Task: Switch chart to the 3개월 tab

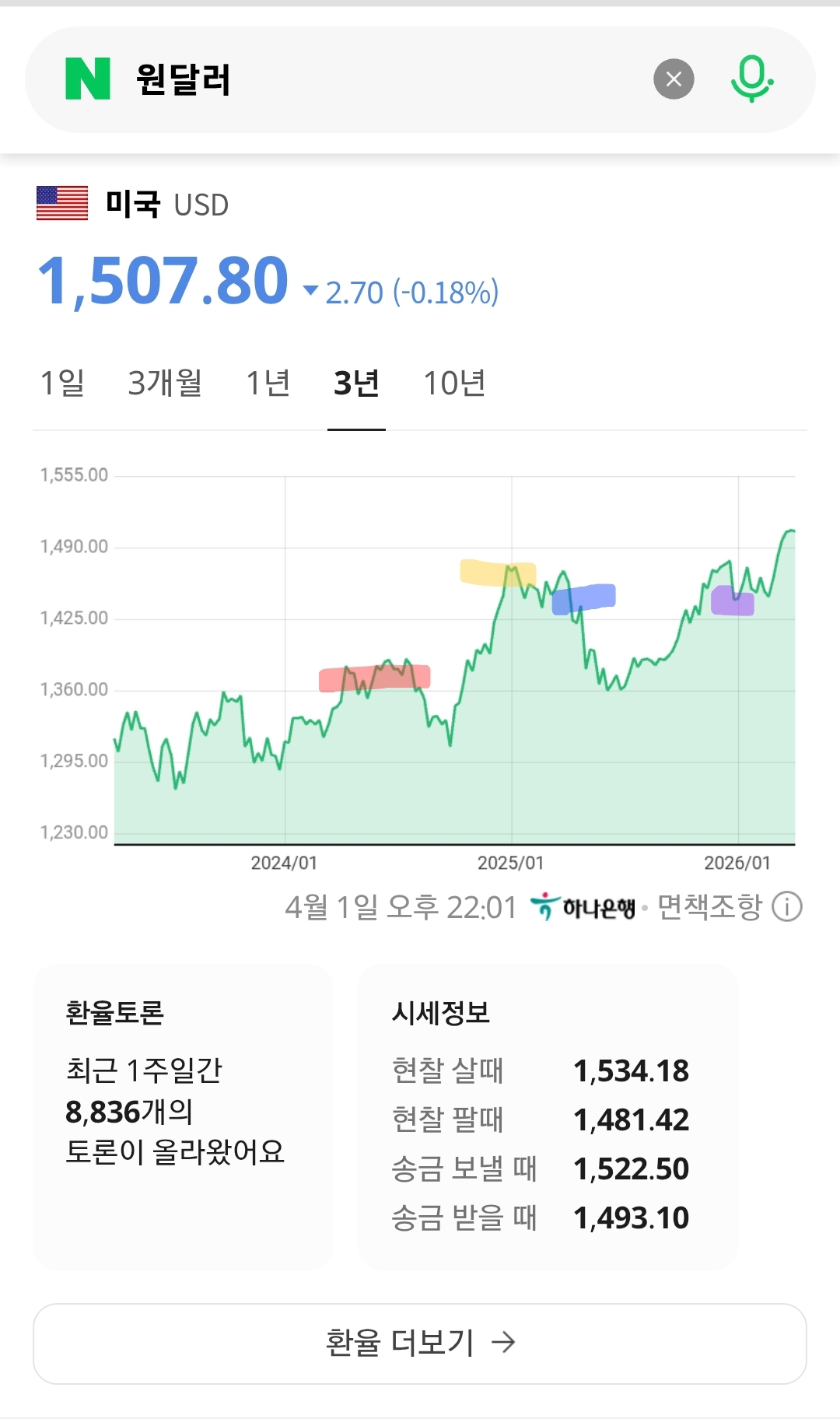Action: point(165,383)
